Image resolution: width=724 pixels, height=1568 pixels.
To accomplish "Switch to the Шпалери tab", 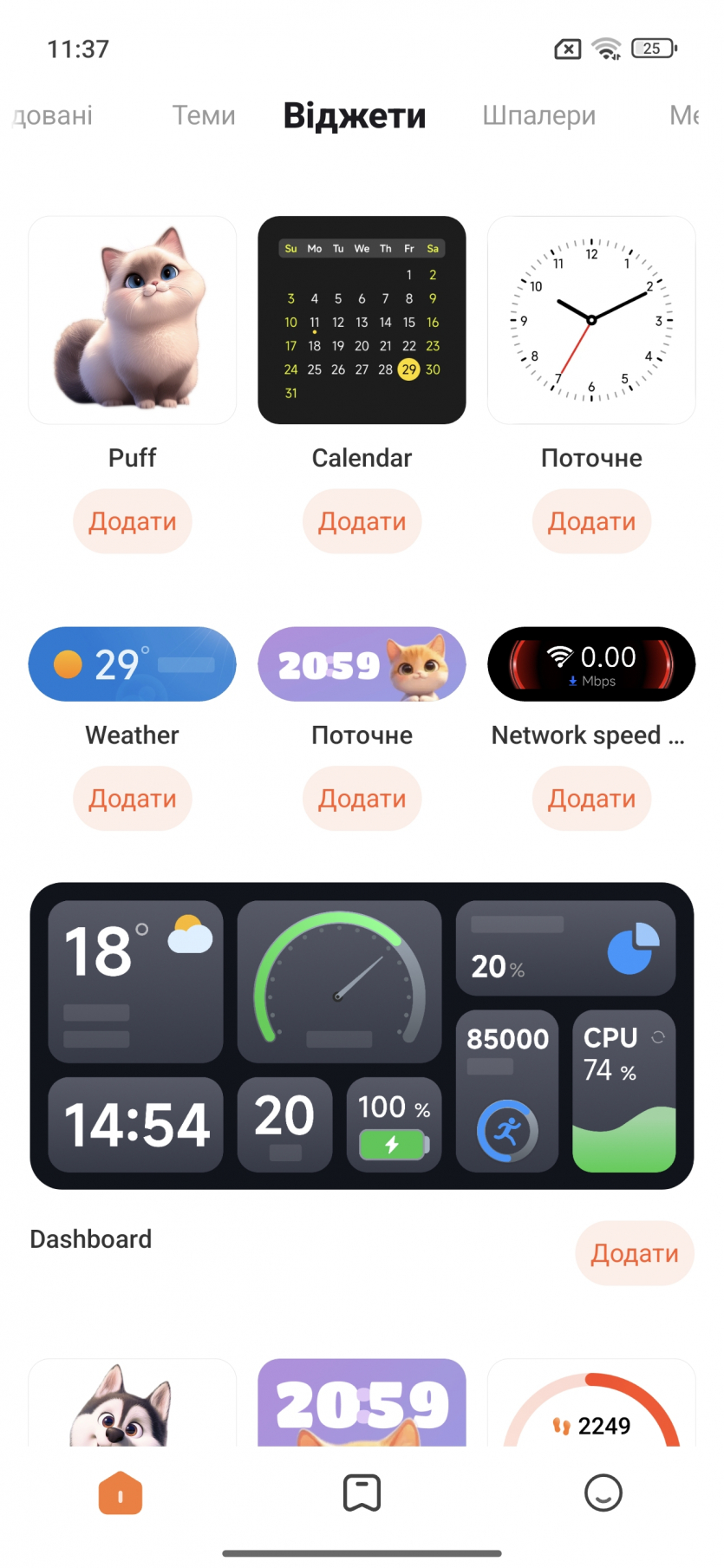I will tap(538, 115).
